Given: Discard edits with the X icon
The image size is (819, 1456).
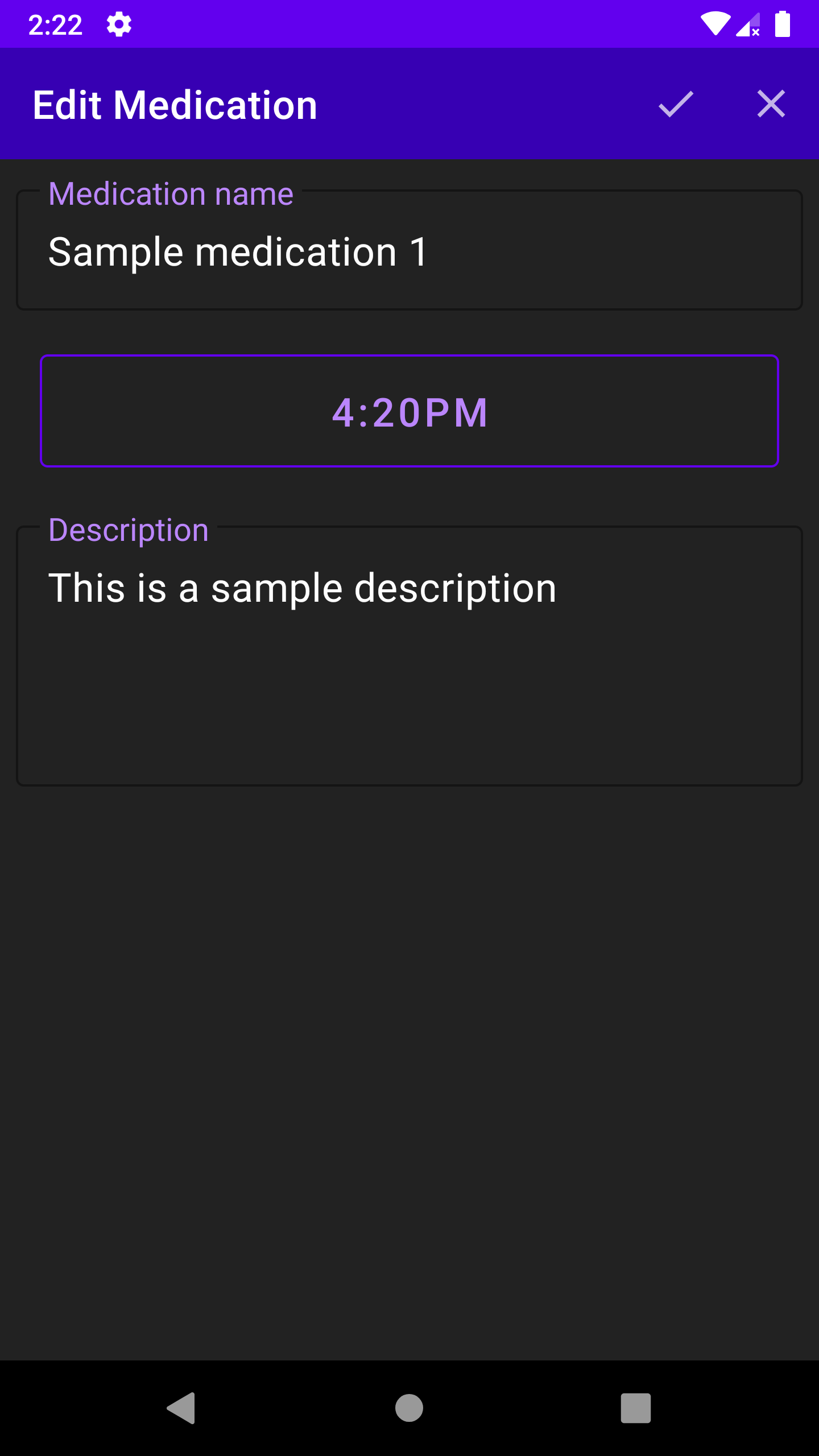Looking at the screenshot, I should (x=771, y=105).
